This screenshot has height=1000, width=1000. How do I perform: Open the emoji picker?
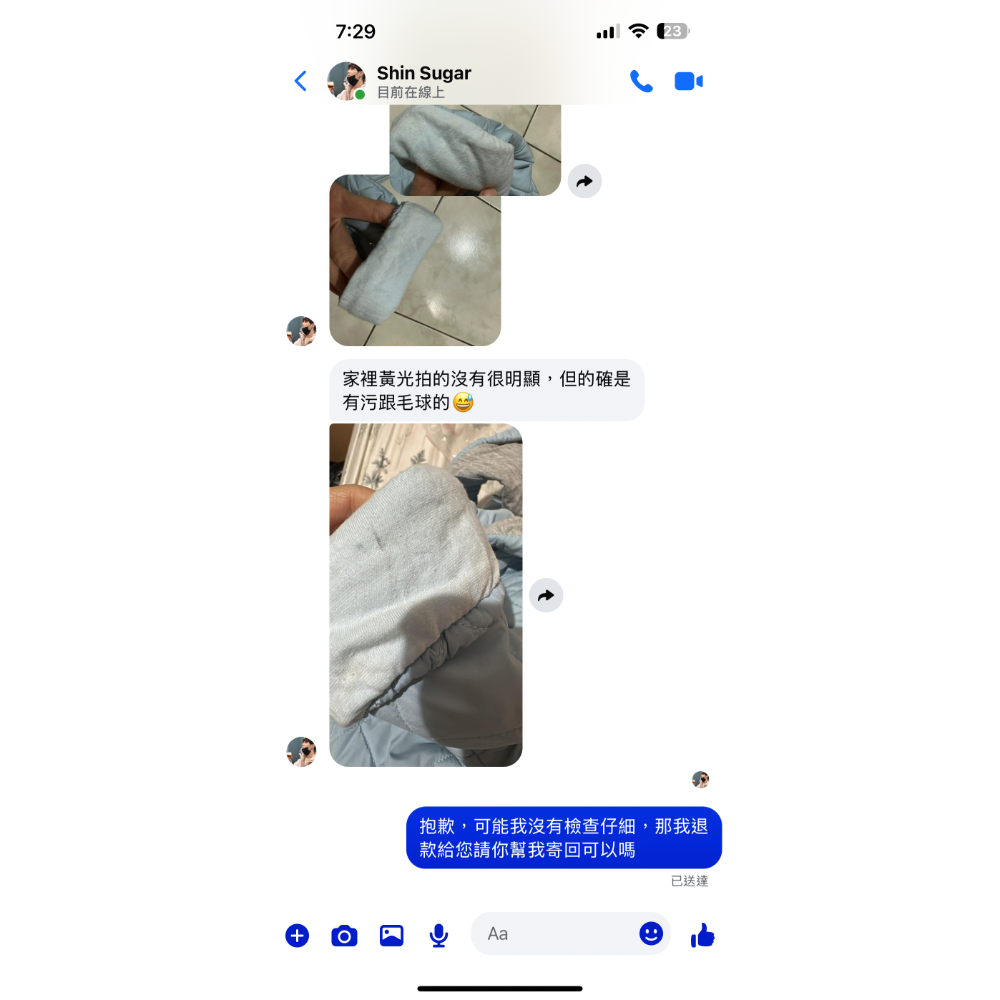[x=651, y=934]
